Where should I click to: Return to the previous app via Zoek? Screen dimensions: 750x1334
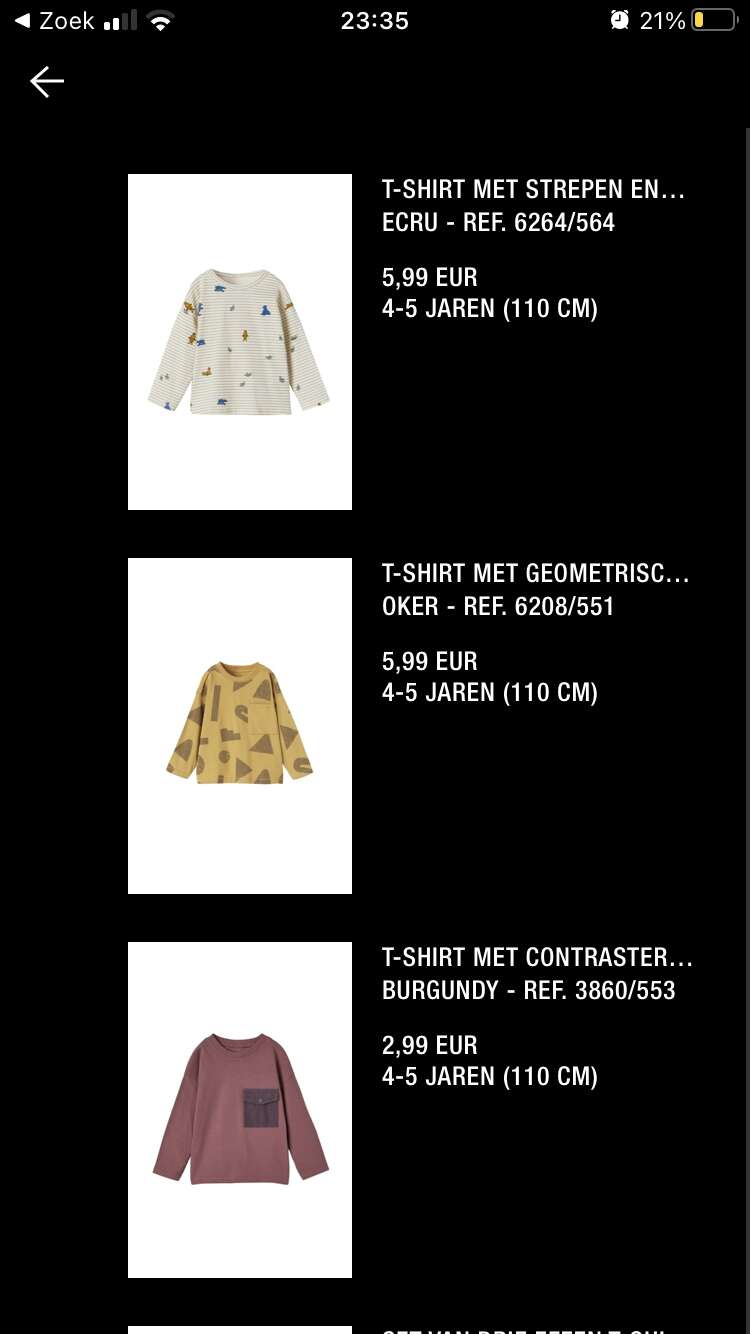pyautogui.click(x=54, y=20)
